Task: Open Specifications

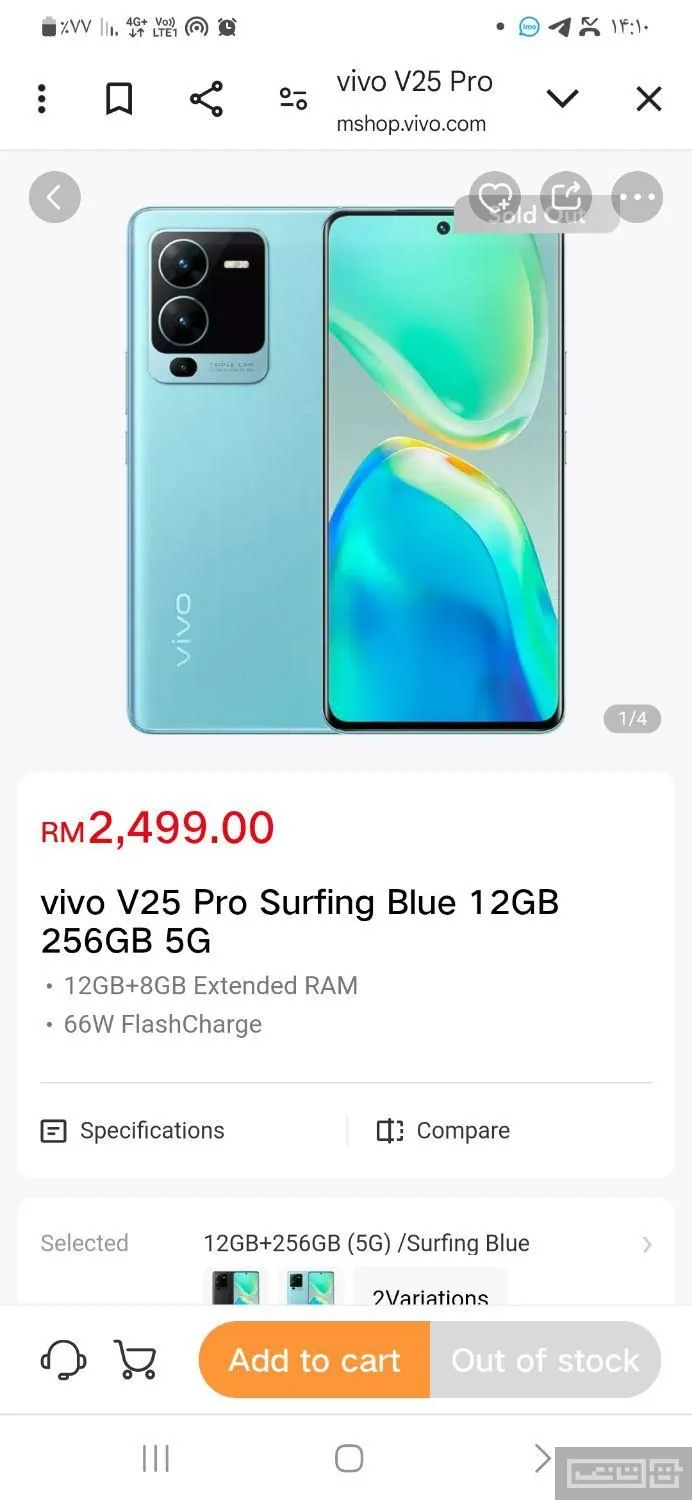Action: coord(133,1131)
